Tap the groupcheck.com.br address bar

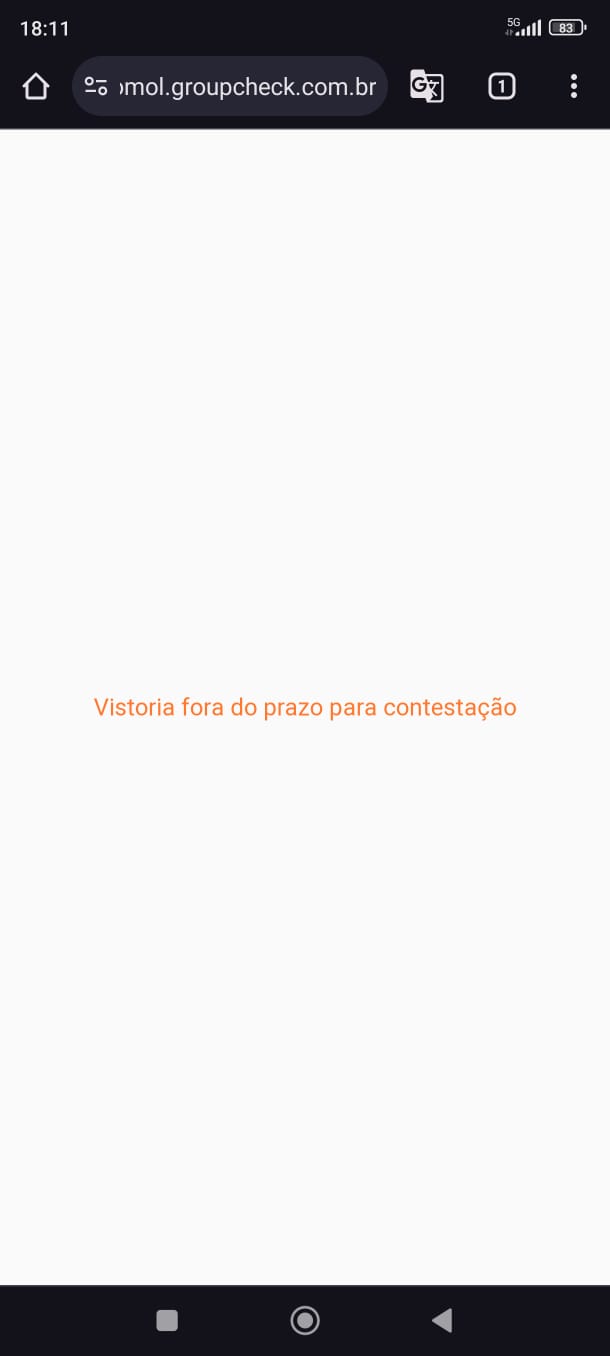[x=247, y=87]
